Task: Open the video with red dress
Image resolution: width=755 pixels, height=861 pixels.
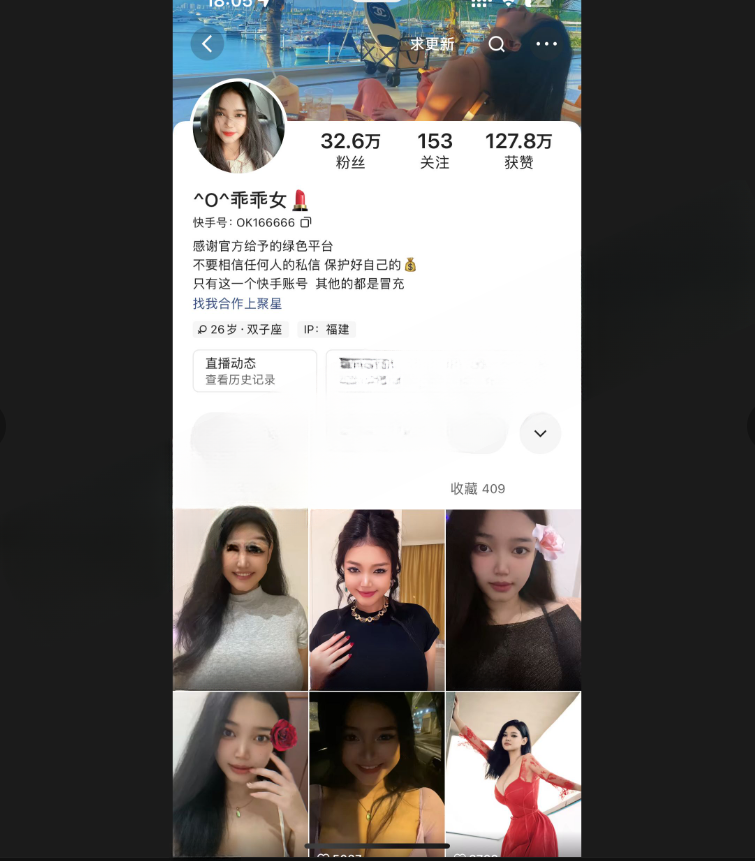Action: pyautogui.click(x=513, y=772)
